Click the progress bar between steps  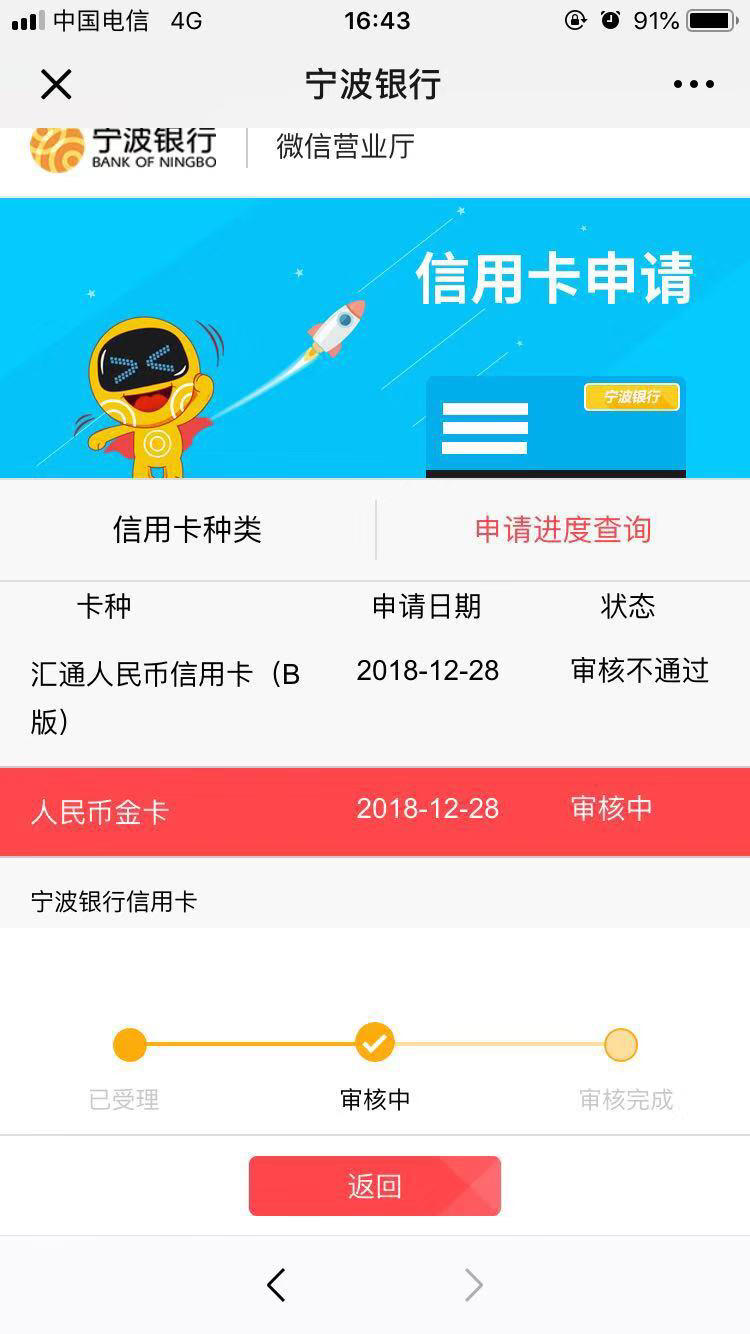pos(250,1044)
